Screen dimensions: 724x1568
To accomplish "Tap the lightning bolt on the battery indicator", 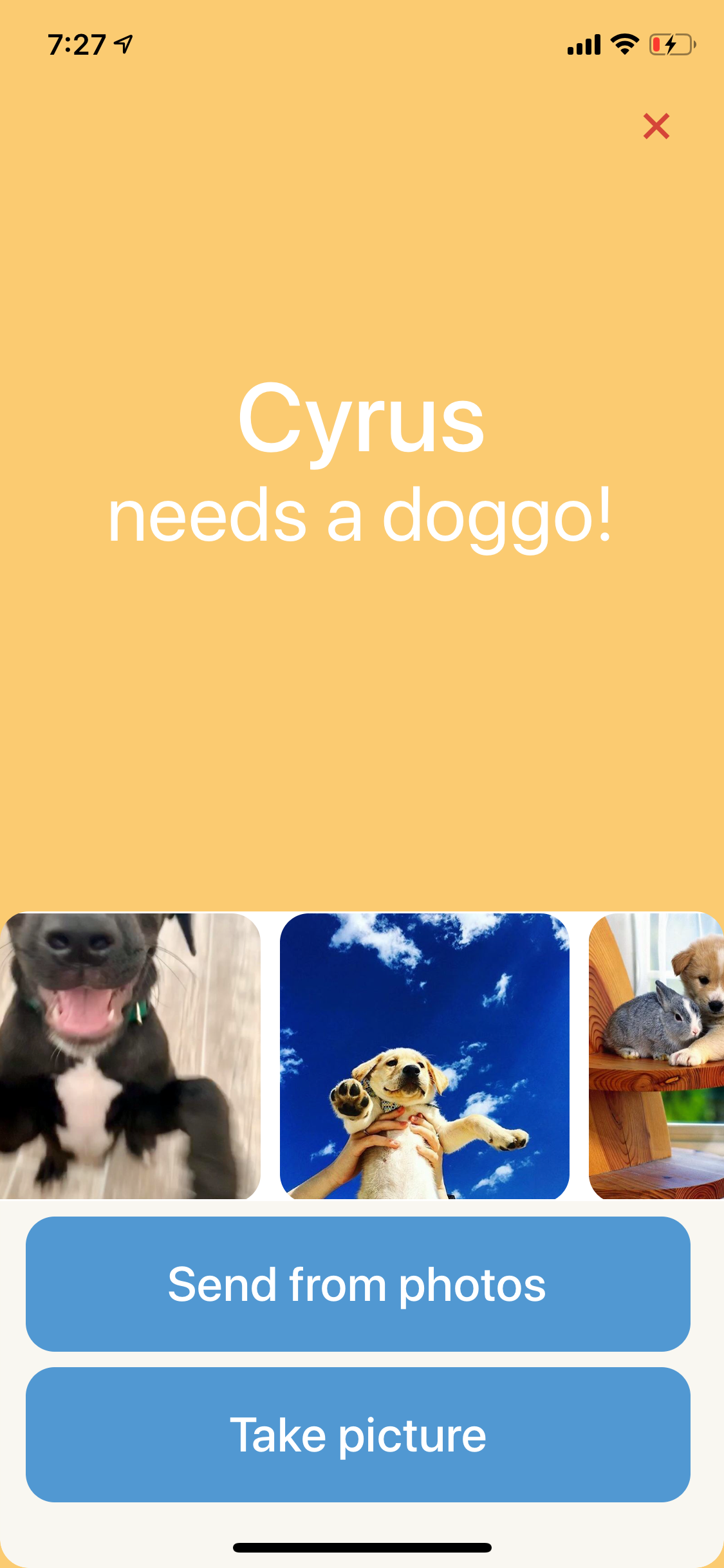I will 669,44.
